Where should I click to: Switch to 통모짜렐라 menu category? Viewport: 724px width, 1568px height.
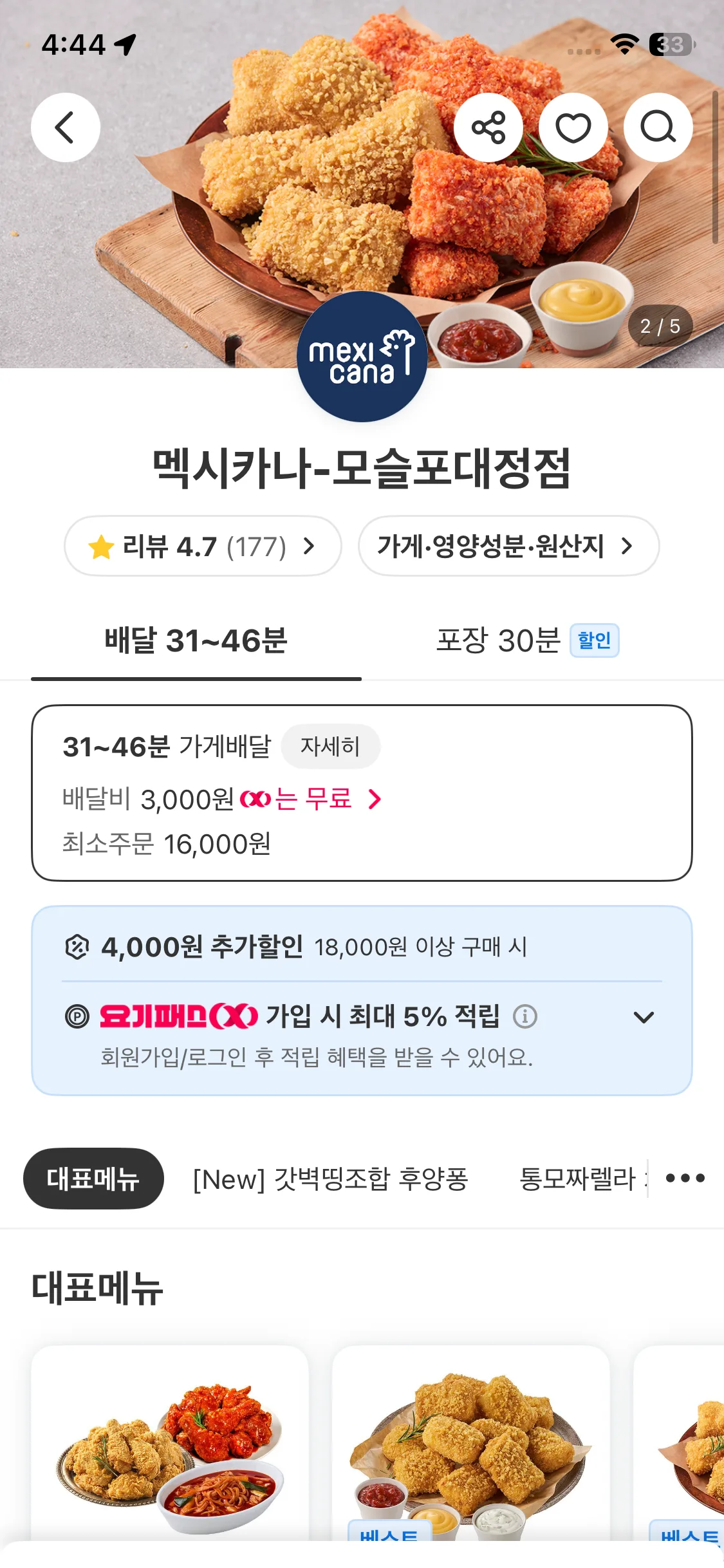[577, 1179]
